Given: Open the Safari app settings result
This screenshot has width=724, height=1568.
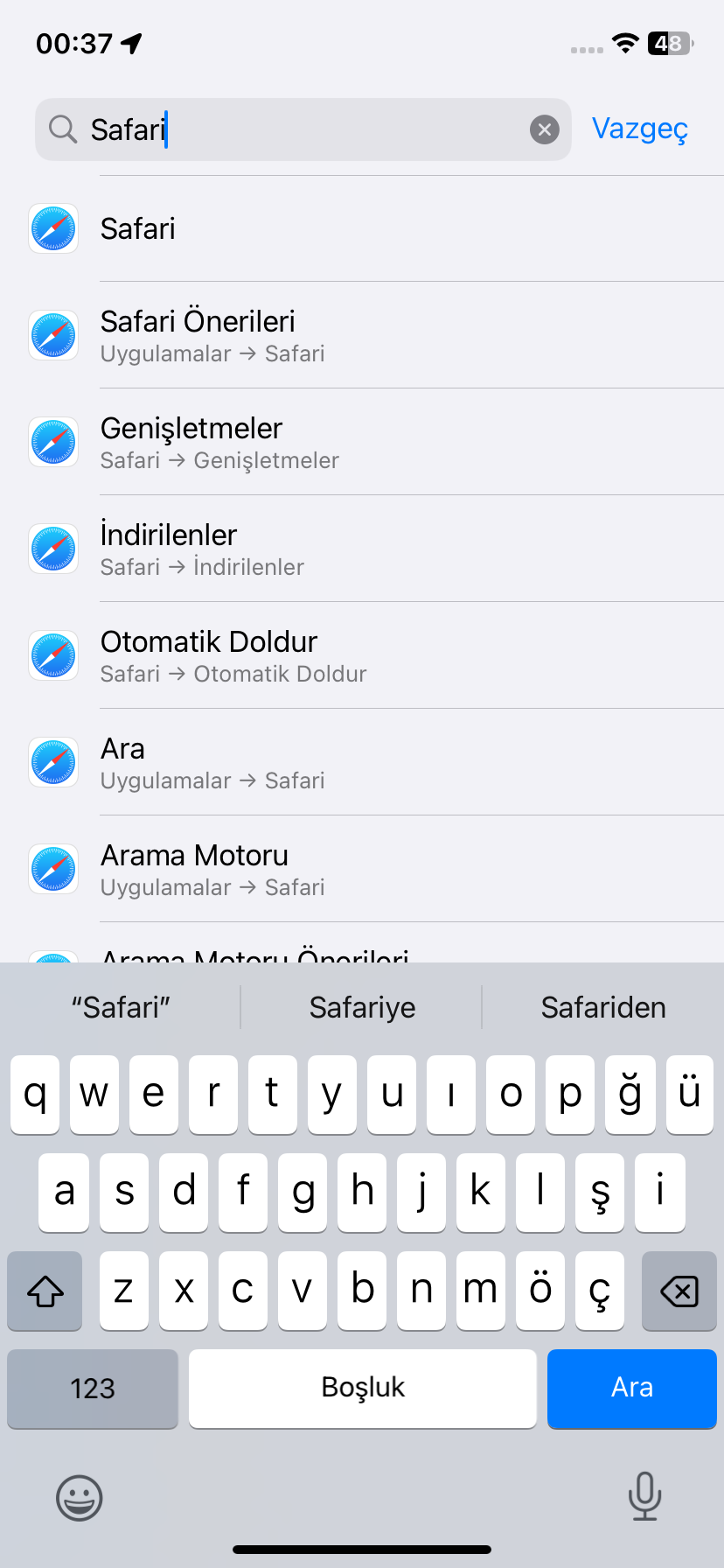Looking at the screenshot, I should point(137,228).
